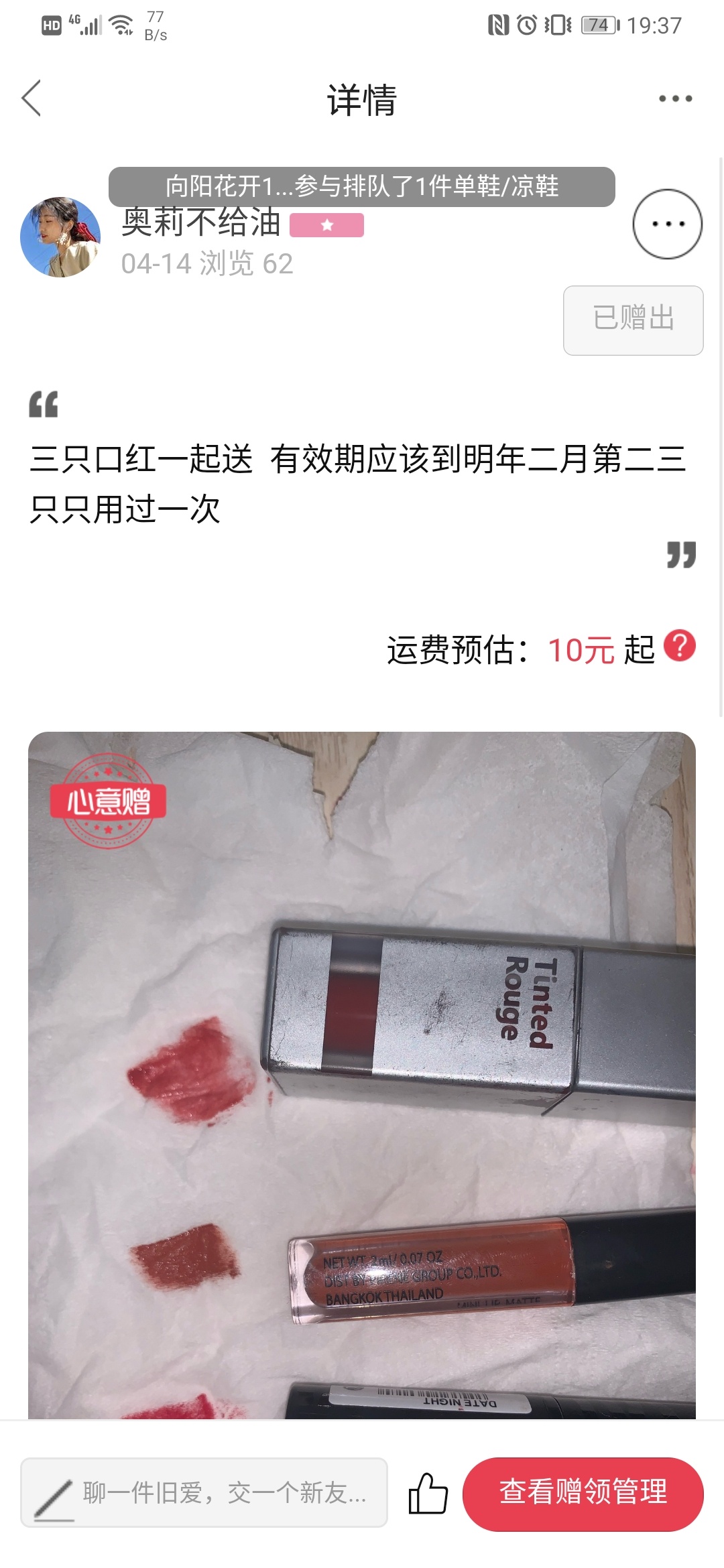View the lipstick photo full screen
Viewport: 724px width, 1568px height.
362,1075
